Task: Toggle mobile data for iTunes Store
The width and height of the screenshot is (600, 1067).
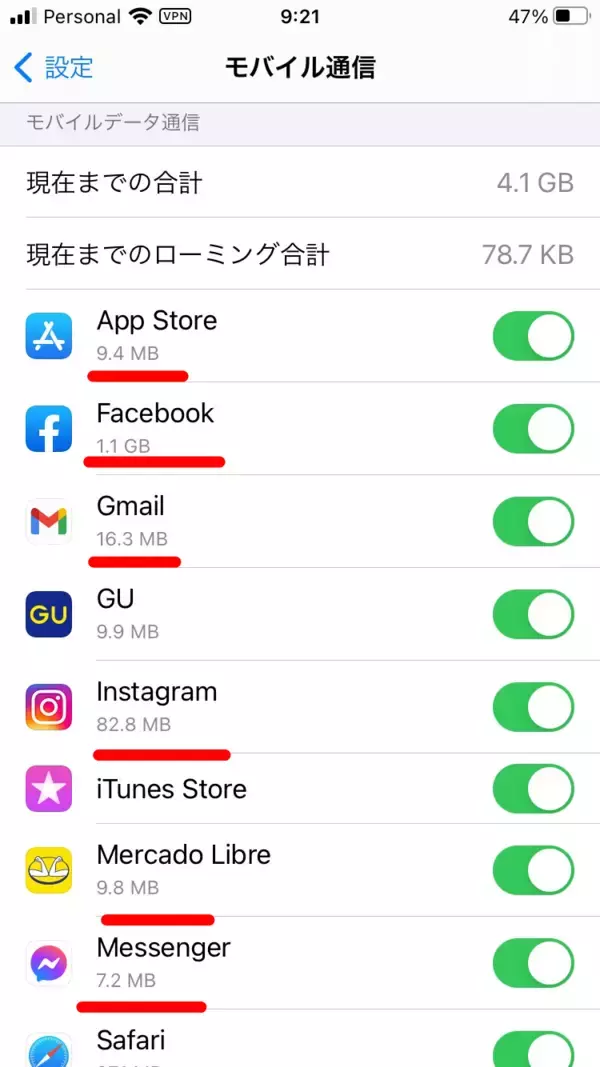Action: (533, 790)
